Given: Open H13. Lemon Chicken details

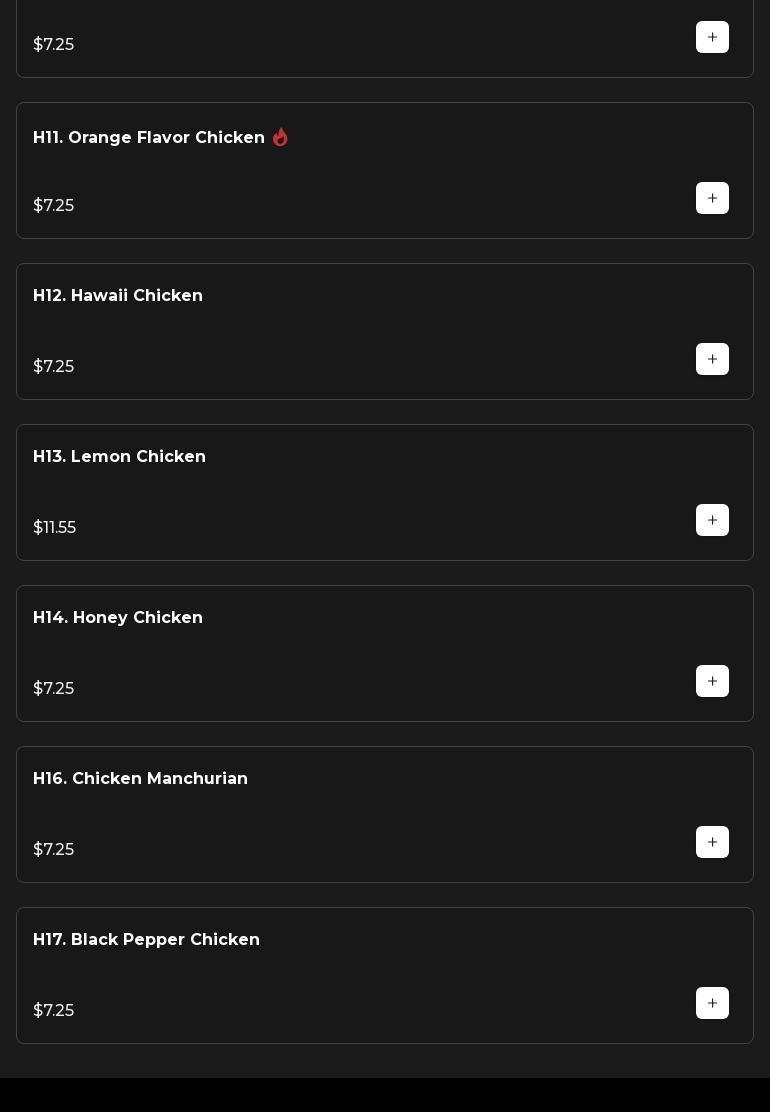Looking at the screenshot, I should pos(120,457).
